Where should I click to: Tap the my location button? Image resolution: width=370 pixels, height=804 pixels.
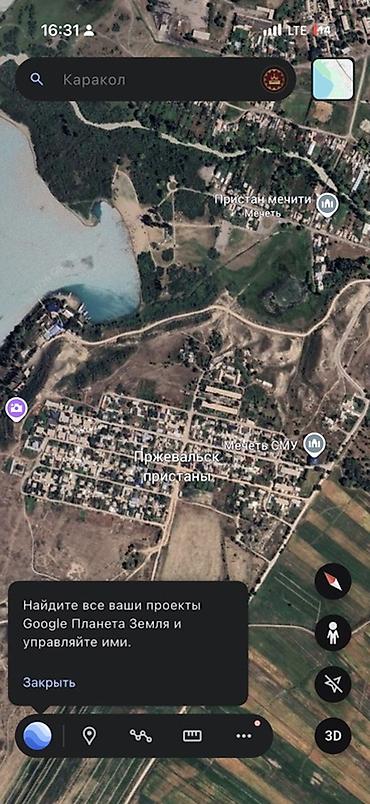(333, 684)
